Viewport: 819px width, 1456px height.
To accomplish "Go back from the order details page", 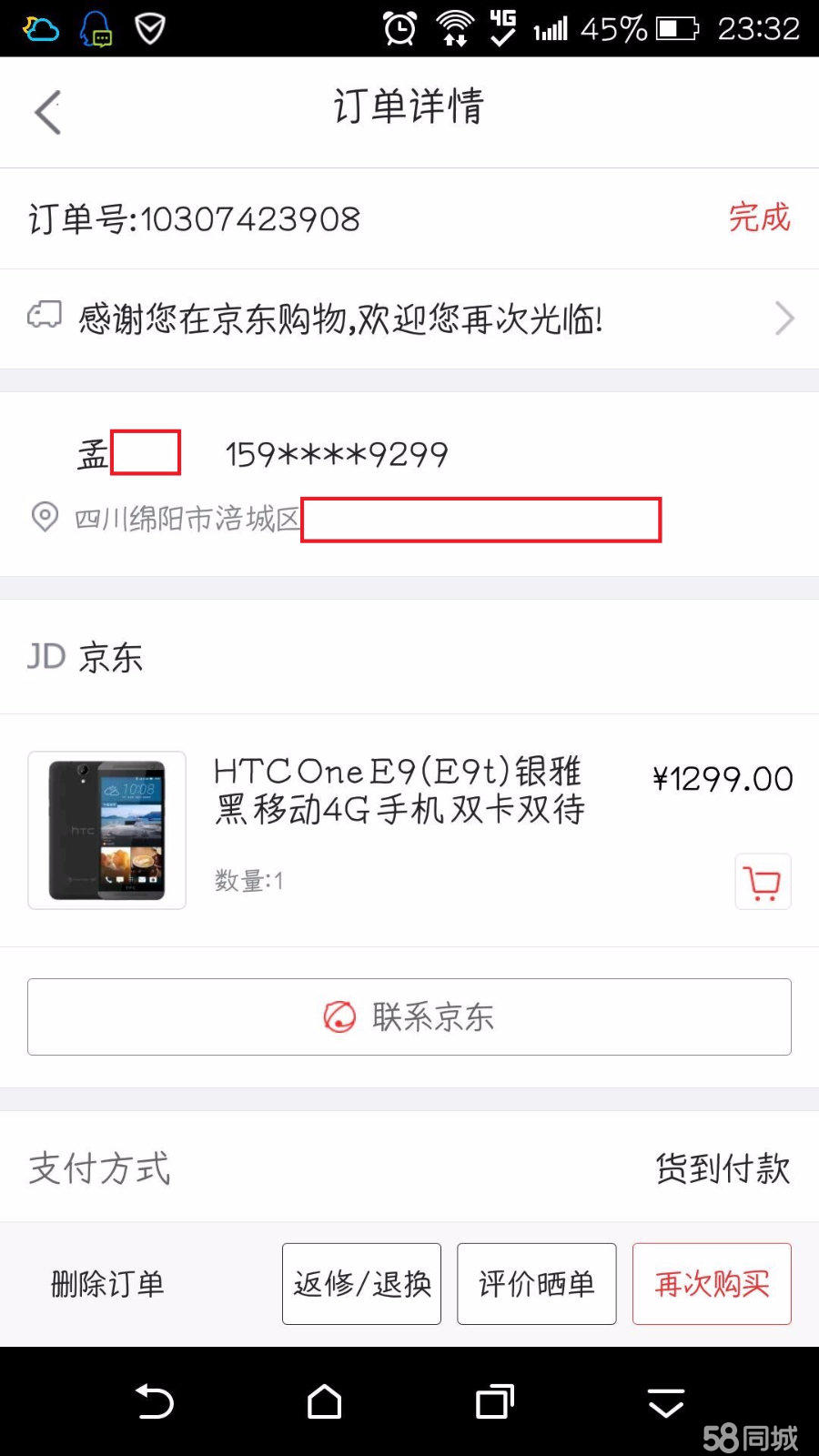I will coord(48,113).
